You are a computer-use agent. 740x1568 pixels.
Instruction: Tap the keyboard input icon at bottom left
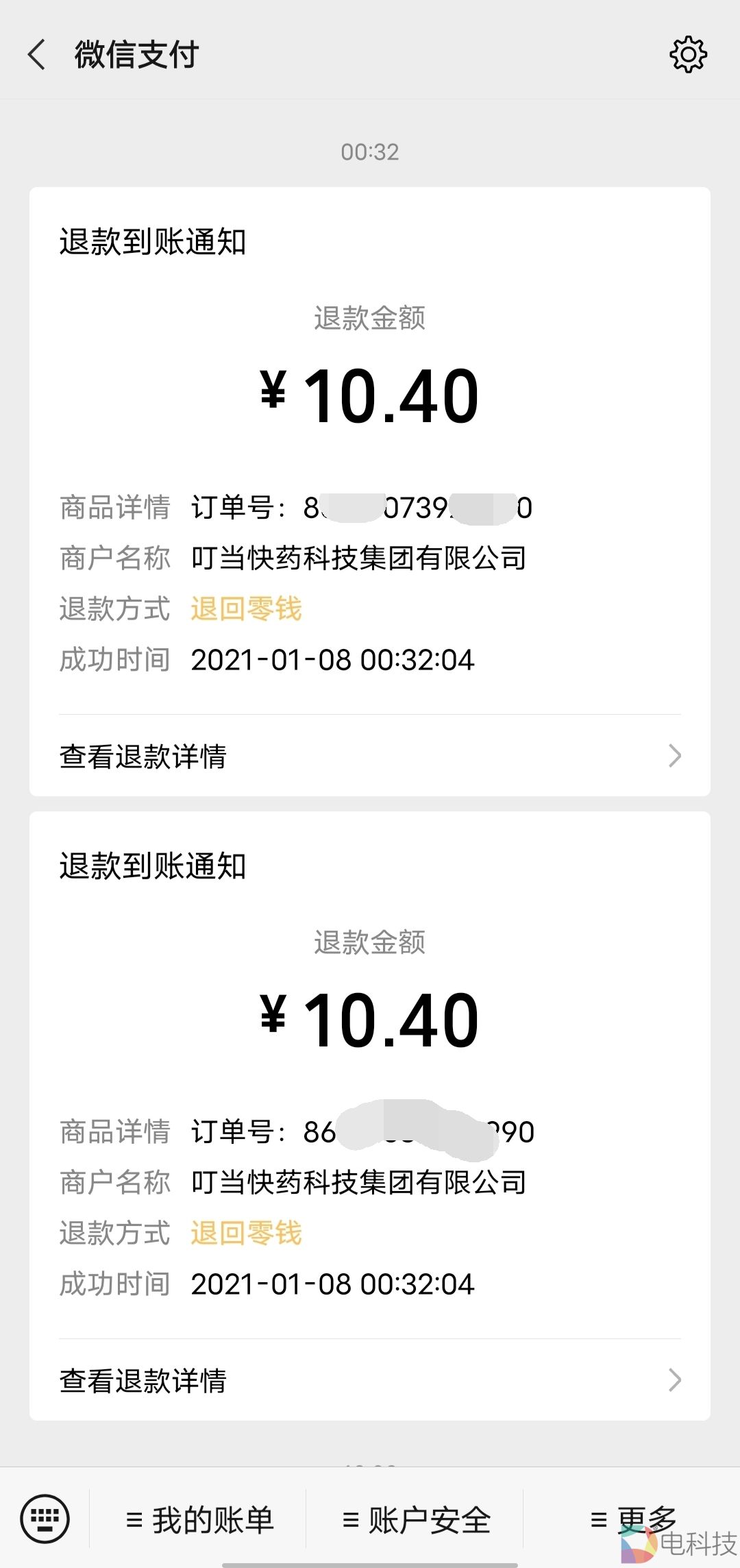coord(45,1518)
